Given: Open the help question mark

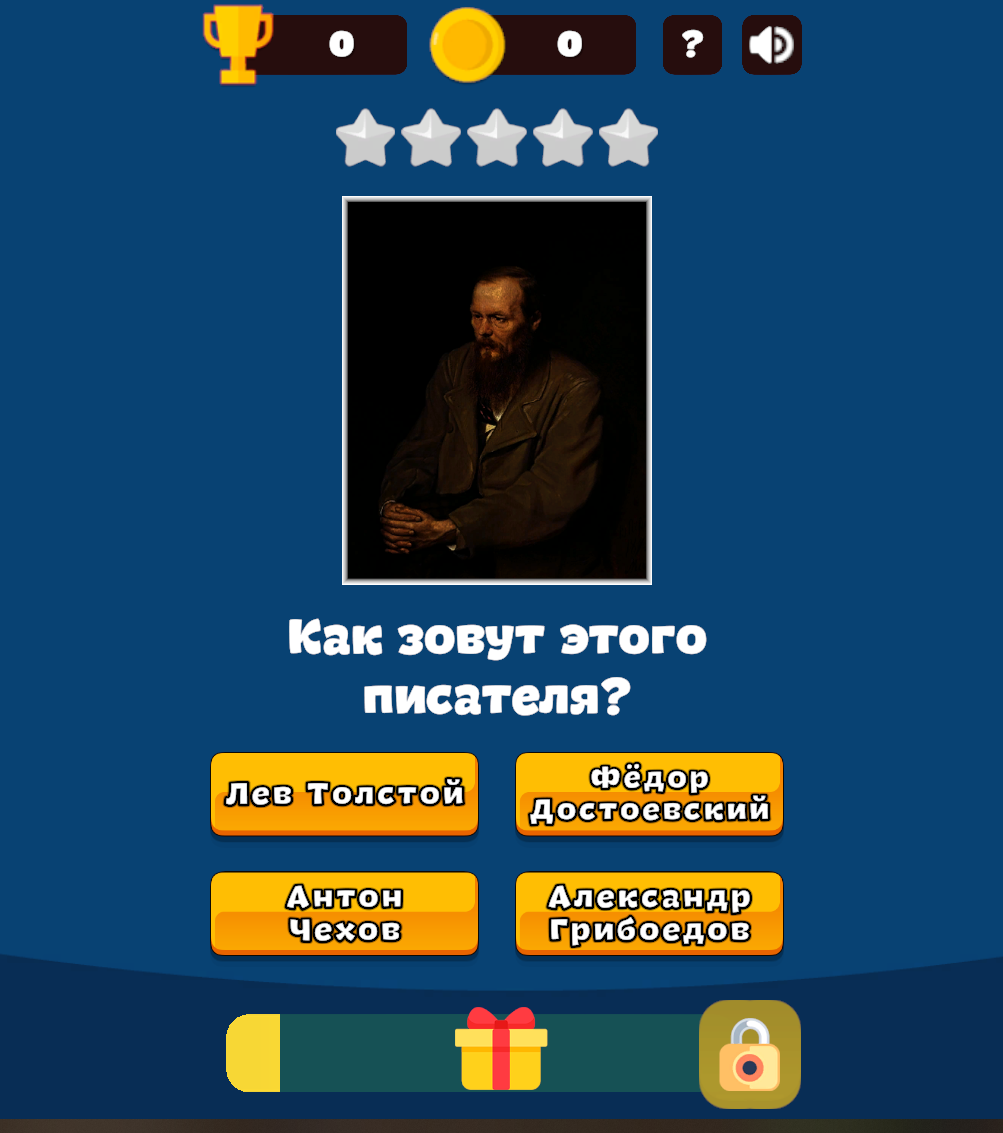Looking at the screenshot, I should tap(692, 45).
